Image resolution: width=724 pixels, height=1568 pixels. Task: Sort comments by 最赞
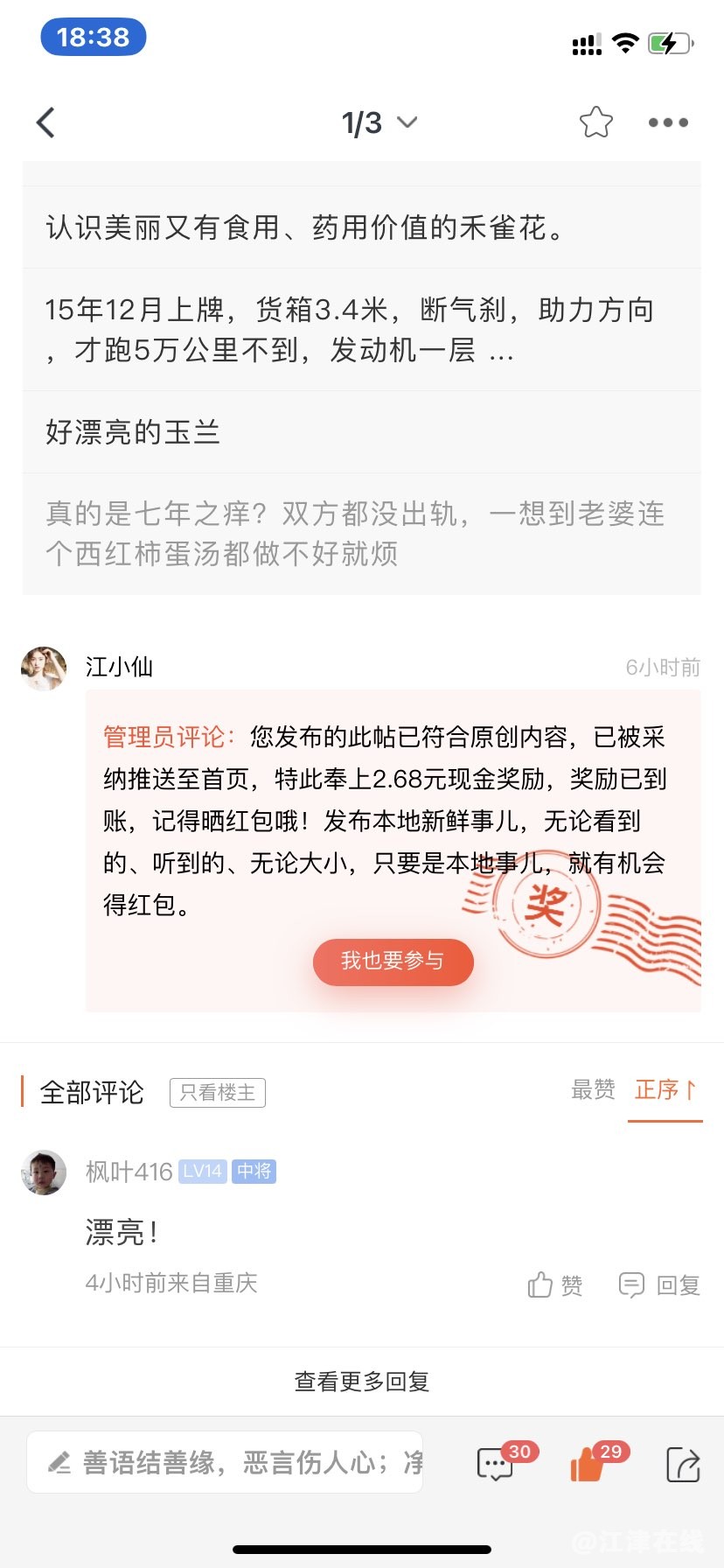coord(593,1089)
